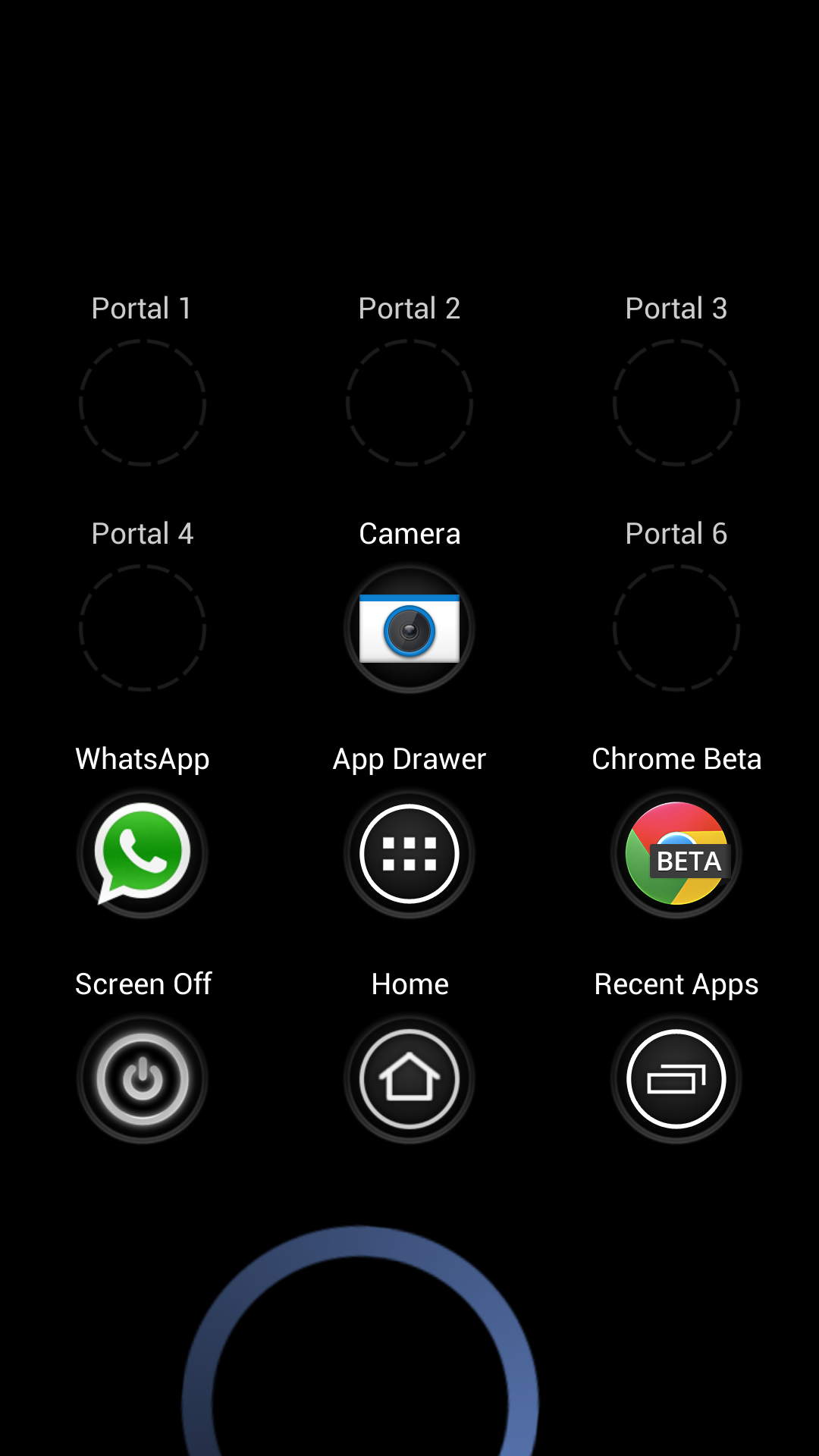Tap the empty Portal 3 slot
The width and height of the screenshot is (819, 1456).
676,402
